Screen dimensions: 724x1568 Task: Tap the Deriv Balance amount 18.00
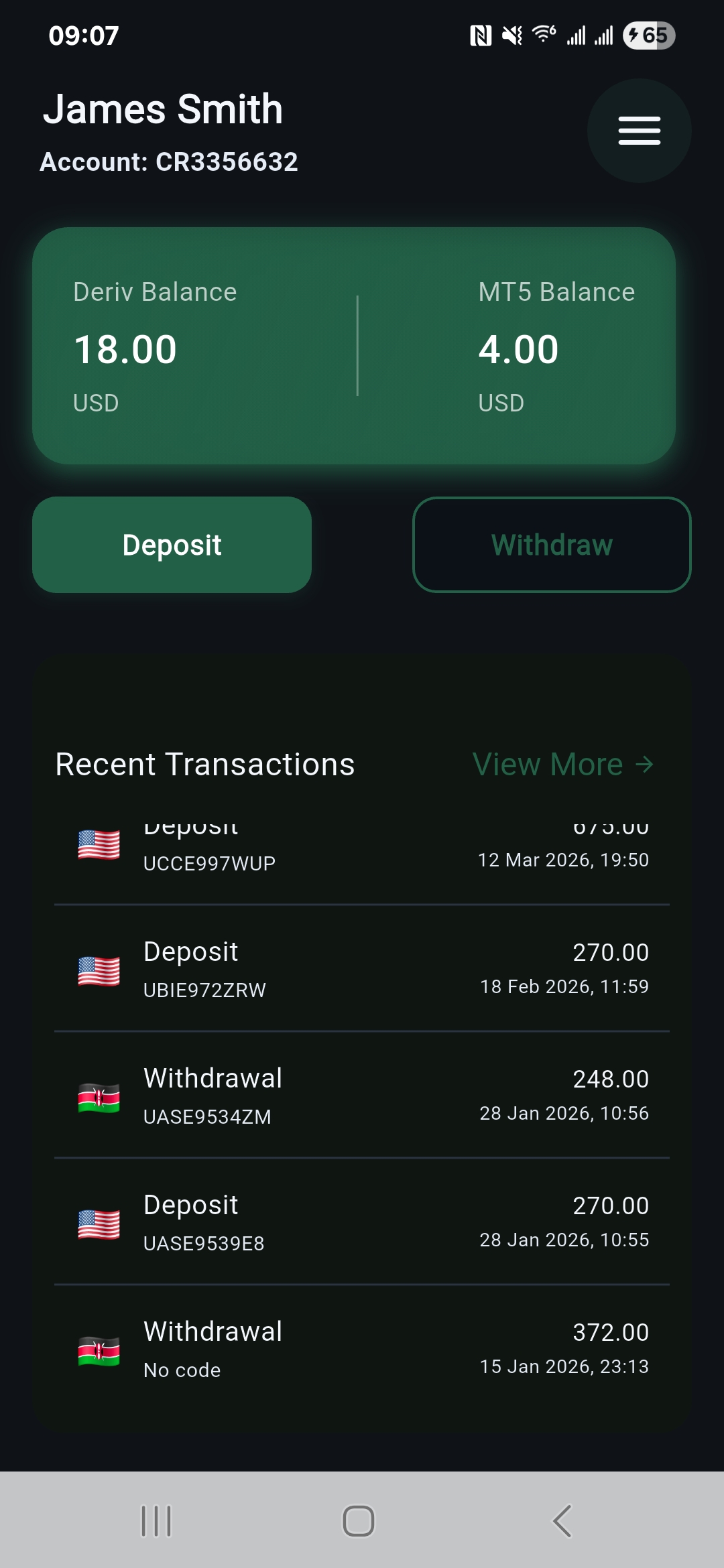125,349
